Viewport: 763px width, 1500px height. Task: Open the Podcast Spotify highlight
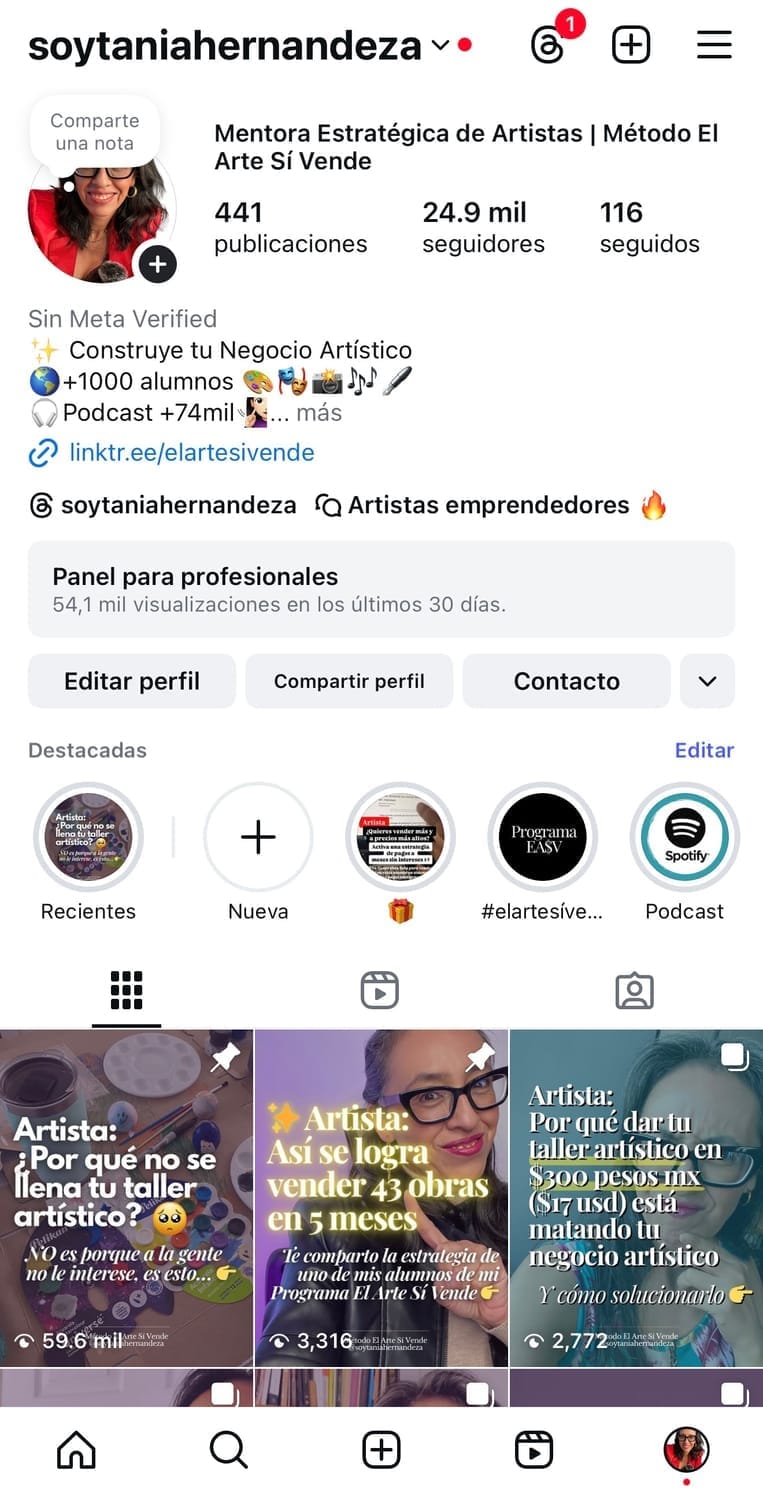684,837
